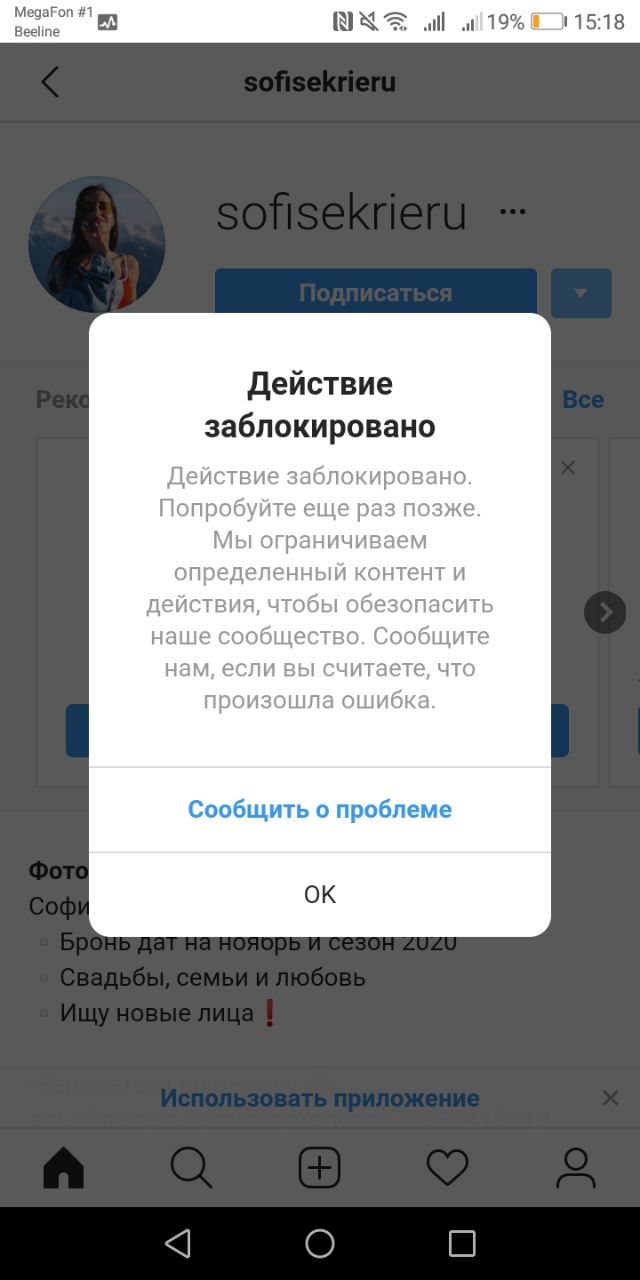640x1280 pixels.
Task: Tap the Подписаться follow button
Action: click(x=375, y=292)
